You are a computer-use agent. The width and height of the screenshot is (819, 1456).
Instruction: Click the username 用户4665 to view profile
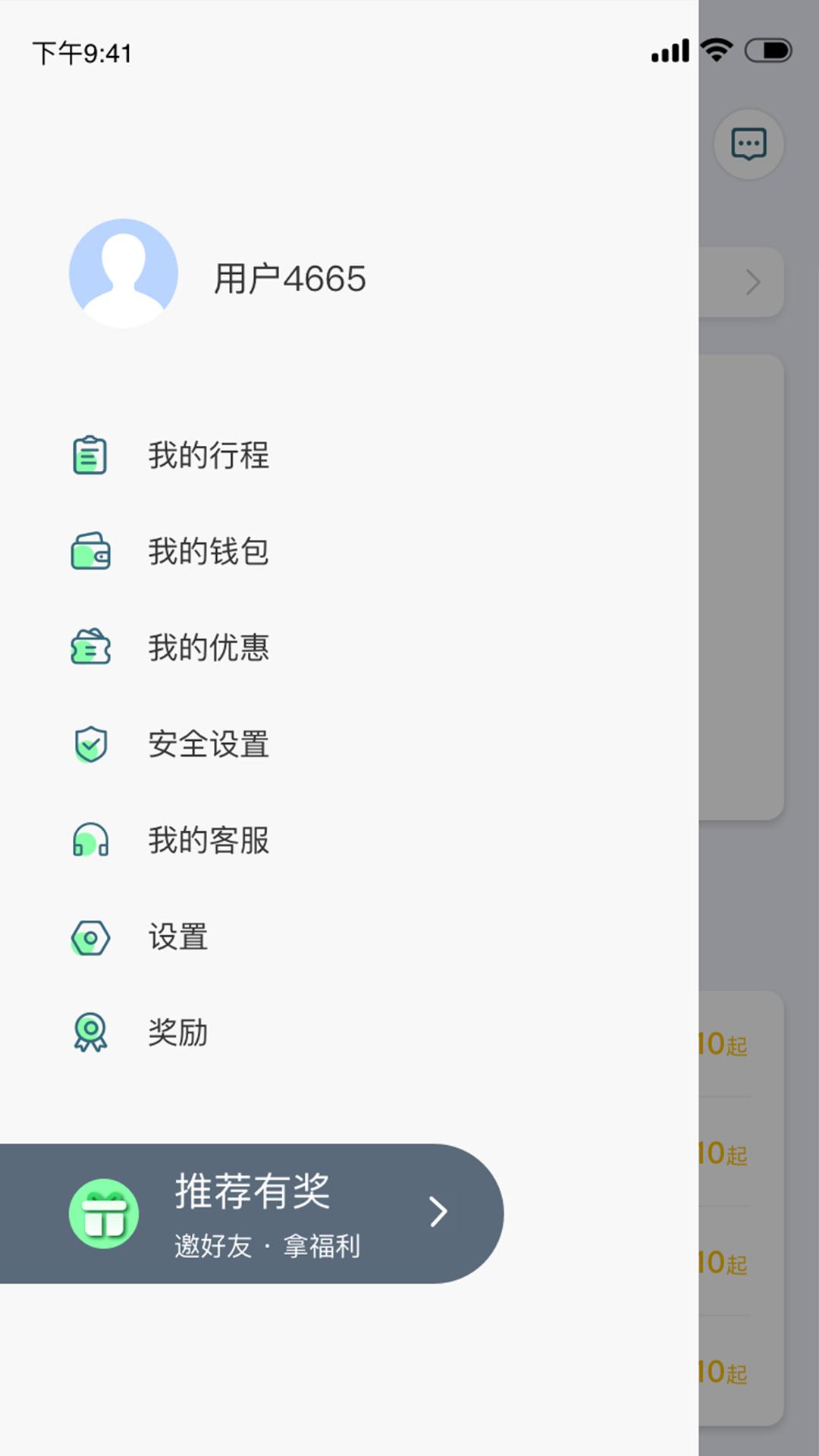(x=289, y=278)
